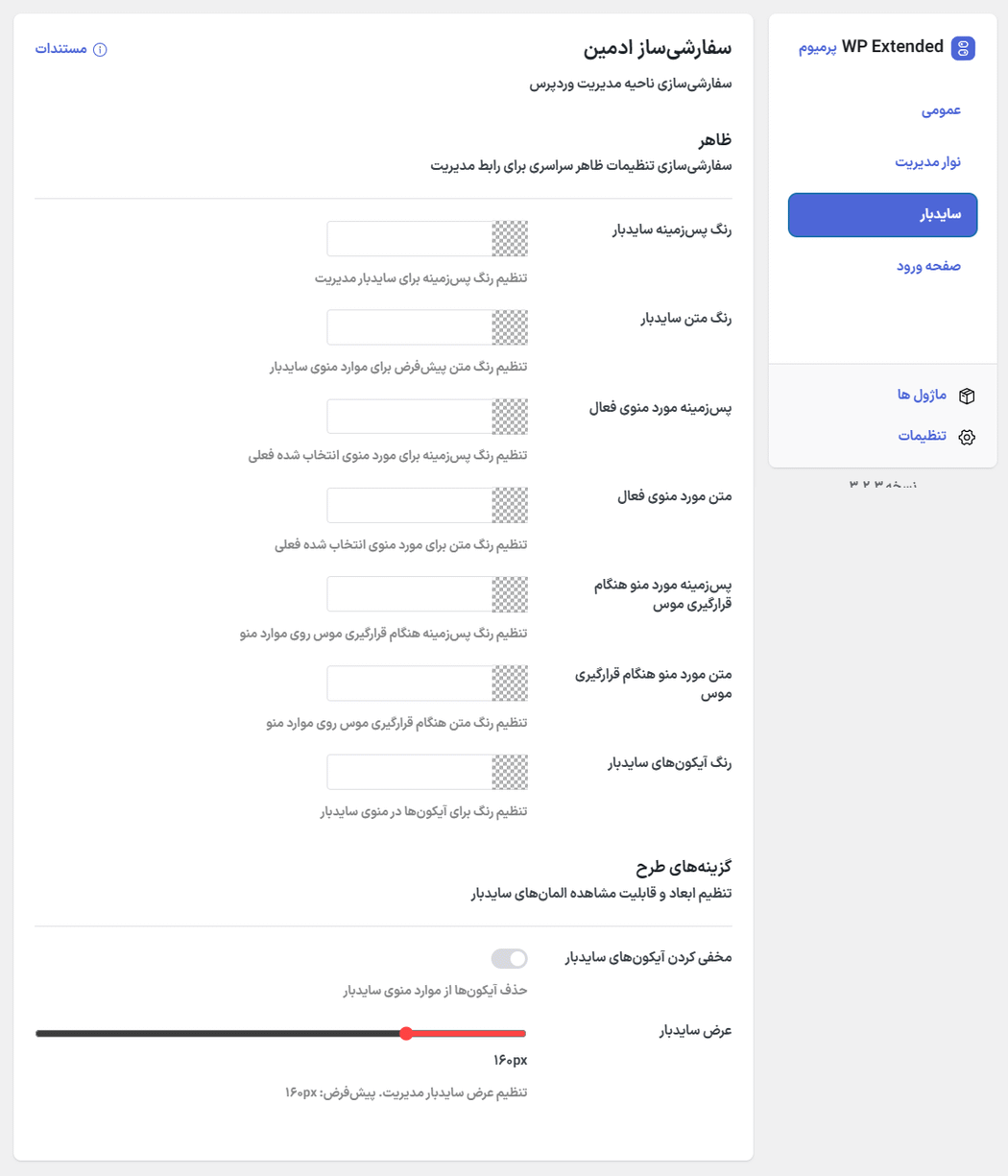Open the hover background color swatch

pos(511,594)
